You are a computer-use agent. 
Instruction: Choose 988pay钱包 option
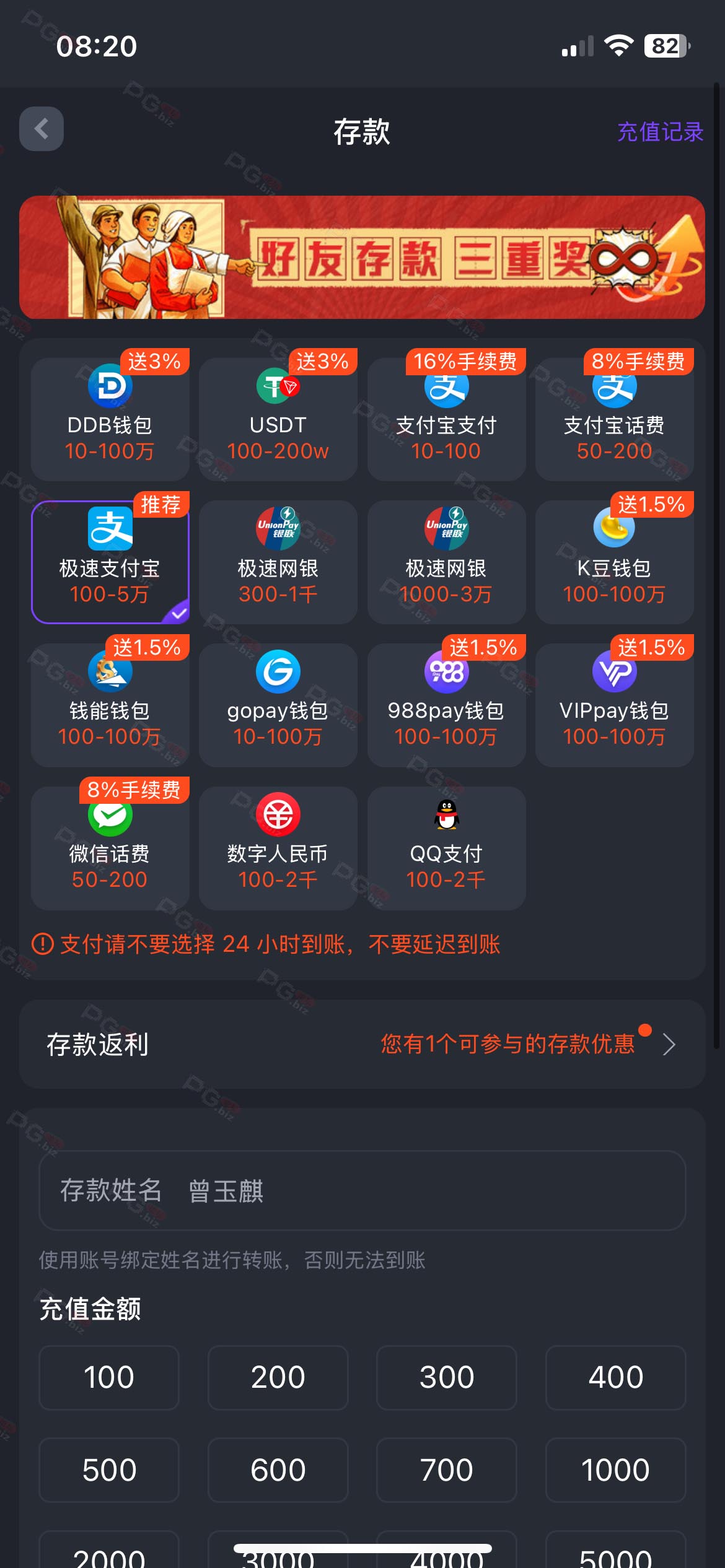[x=447, y=705]
